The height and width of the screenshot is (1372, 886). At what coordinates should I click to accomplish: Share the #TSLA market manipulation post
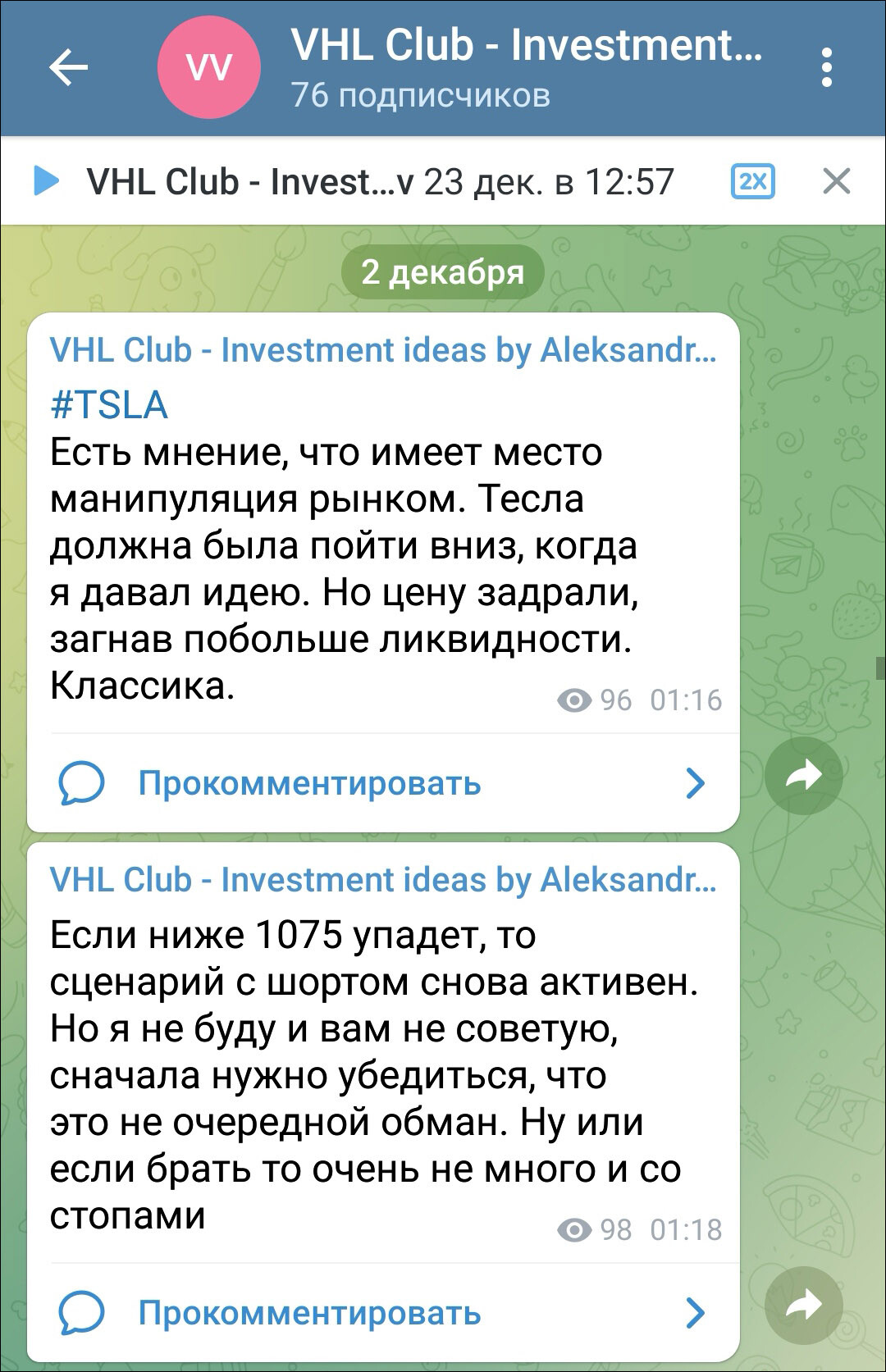click(803, 776)
